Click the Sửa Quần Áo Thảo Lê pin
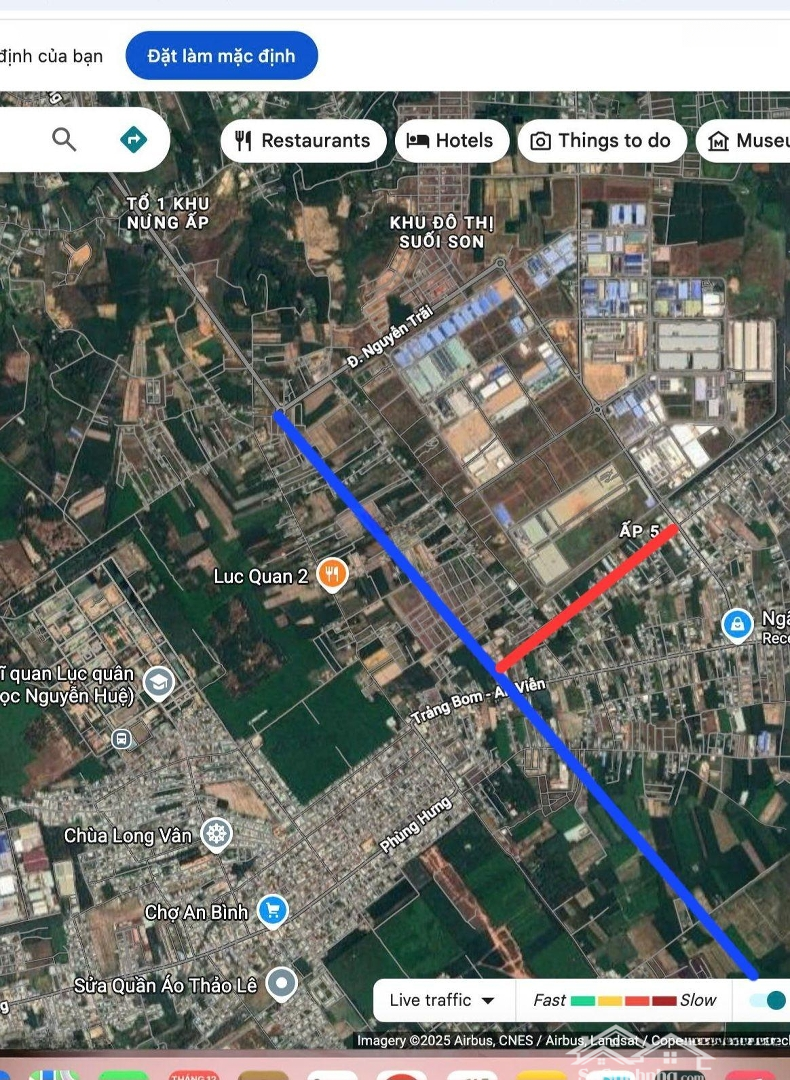Screen dimensions: 790x1080 pyautogui.click(x=280, y=984)
